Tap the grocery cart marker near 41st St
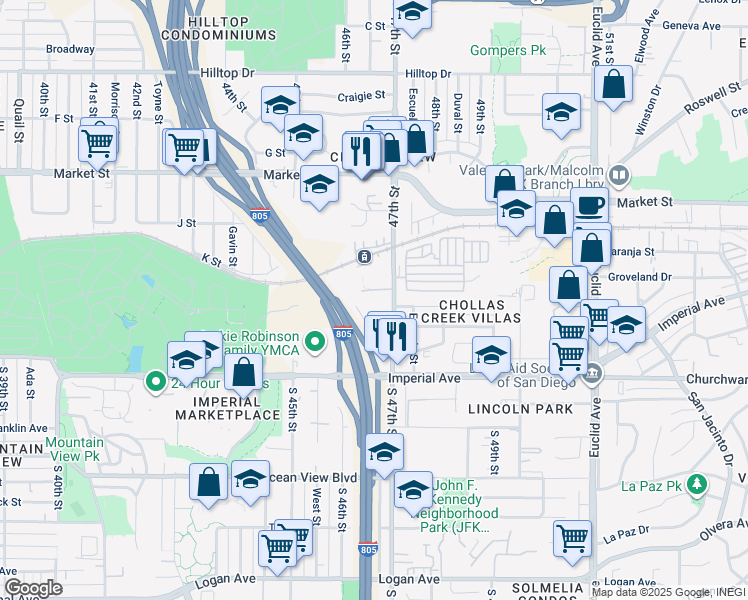Image resolution: width=748 pixels, height=600 pixels. [98, 143]
